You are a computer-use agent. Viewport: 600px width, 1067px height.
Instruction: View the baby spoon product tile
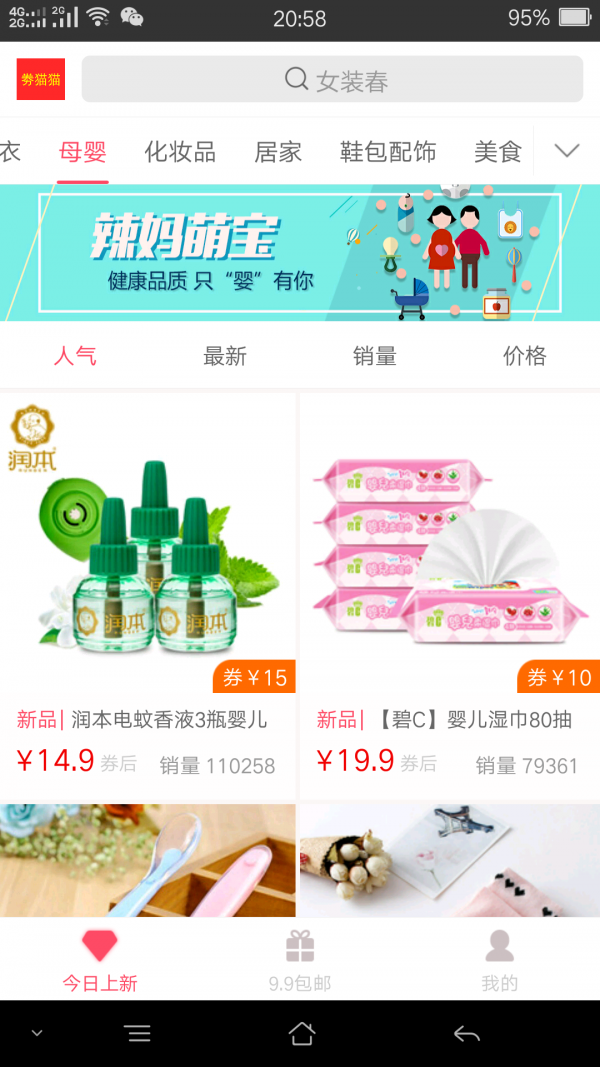[148, 860]
